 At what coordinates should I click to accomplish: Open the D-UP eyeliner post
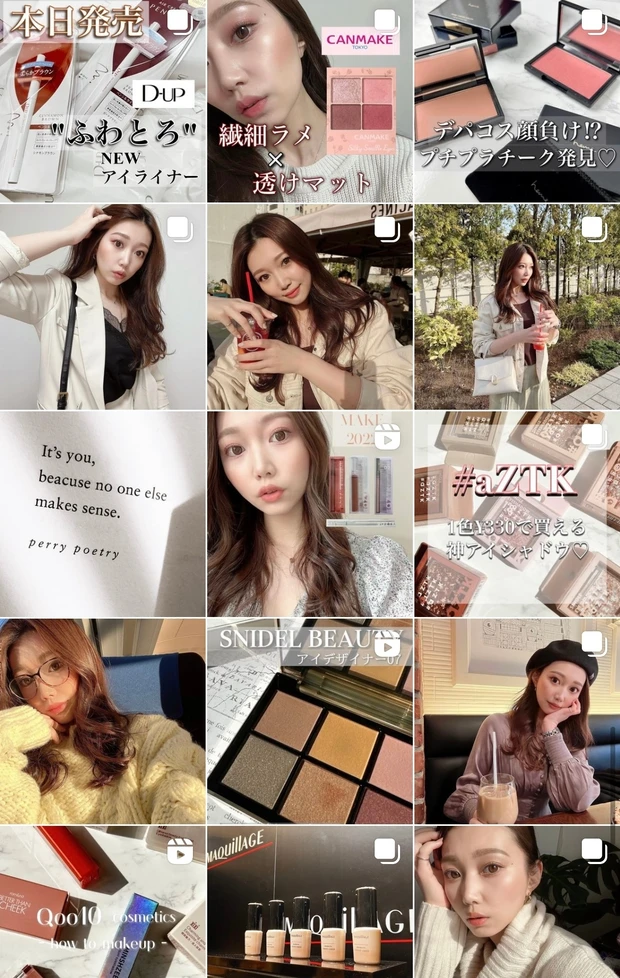[102, 100]
